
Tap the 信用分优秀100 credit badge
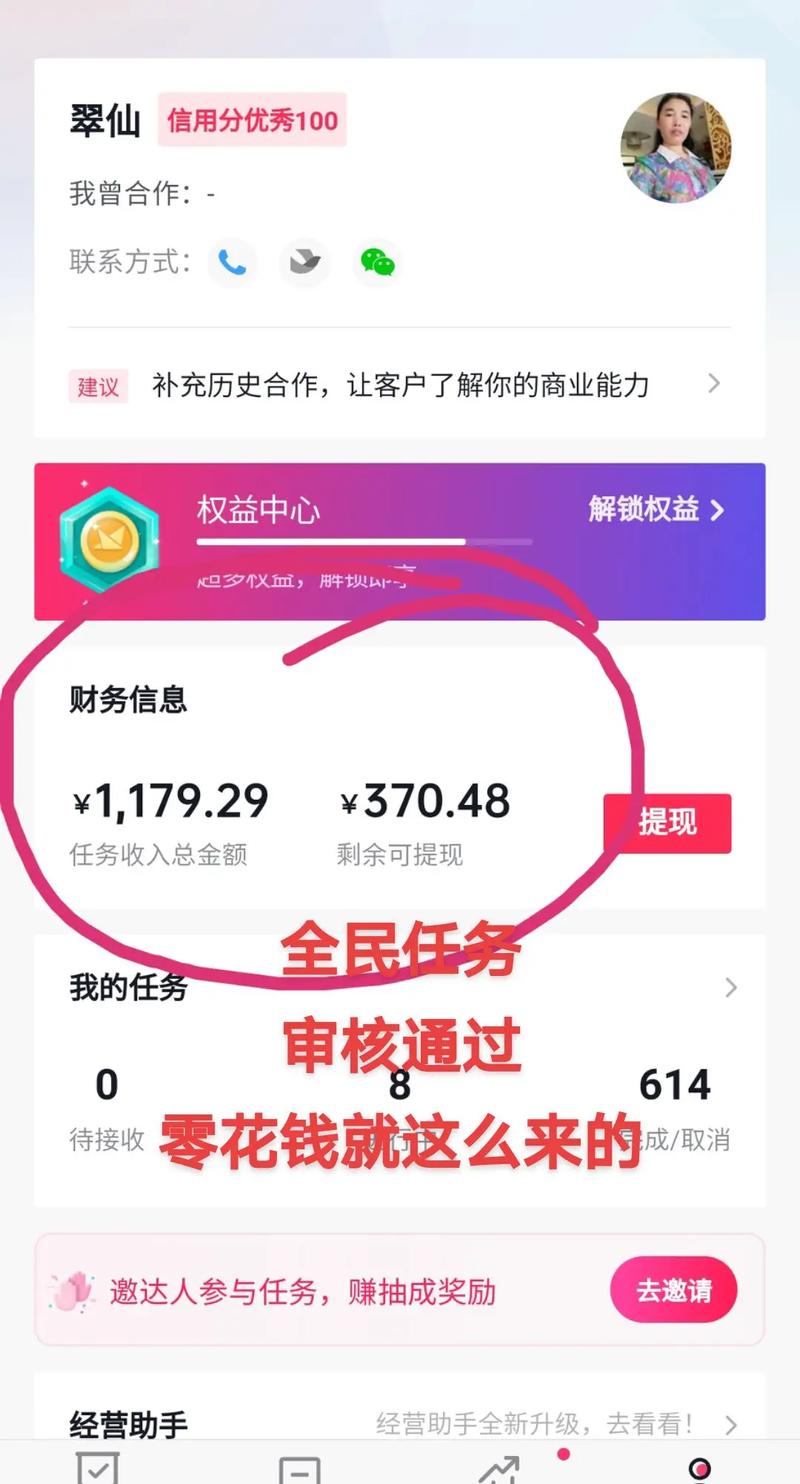tap(252, 120)
